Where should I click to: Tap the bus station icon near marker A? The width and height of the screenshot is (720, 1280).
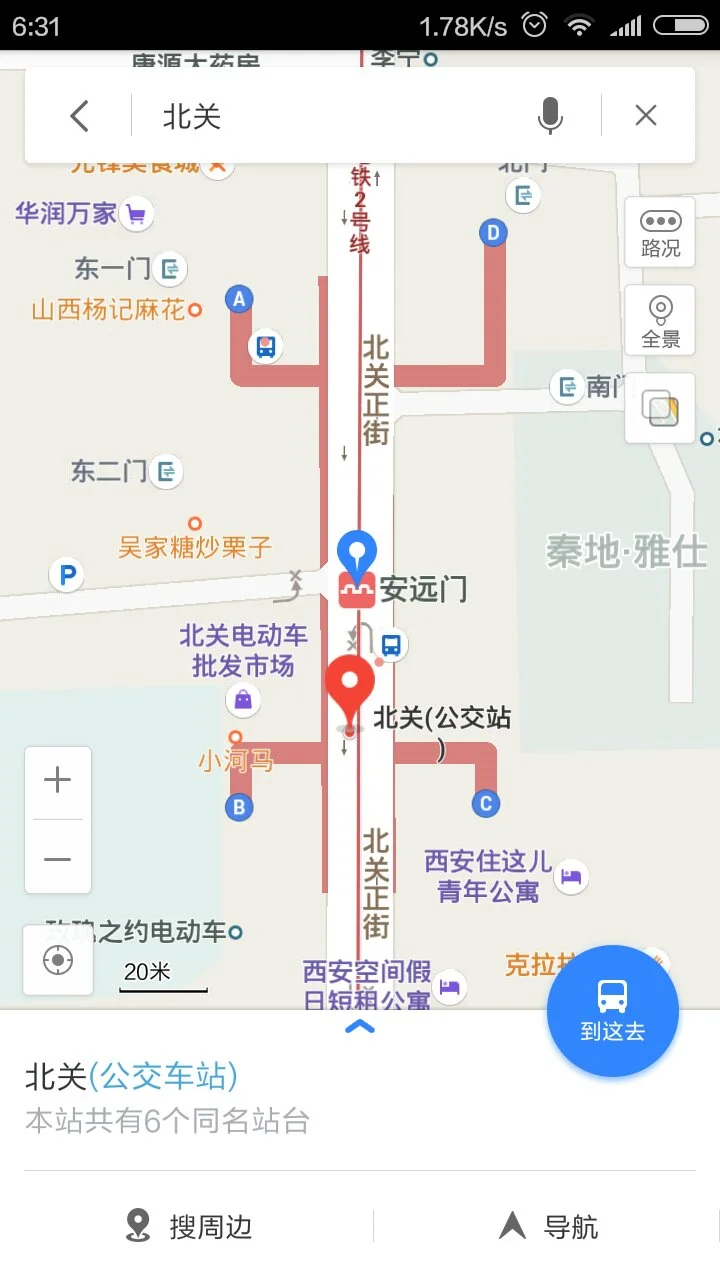point(264,348)
